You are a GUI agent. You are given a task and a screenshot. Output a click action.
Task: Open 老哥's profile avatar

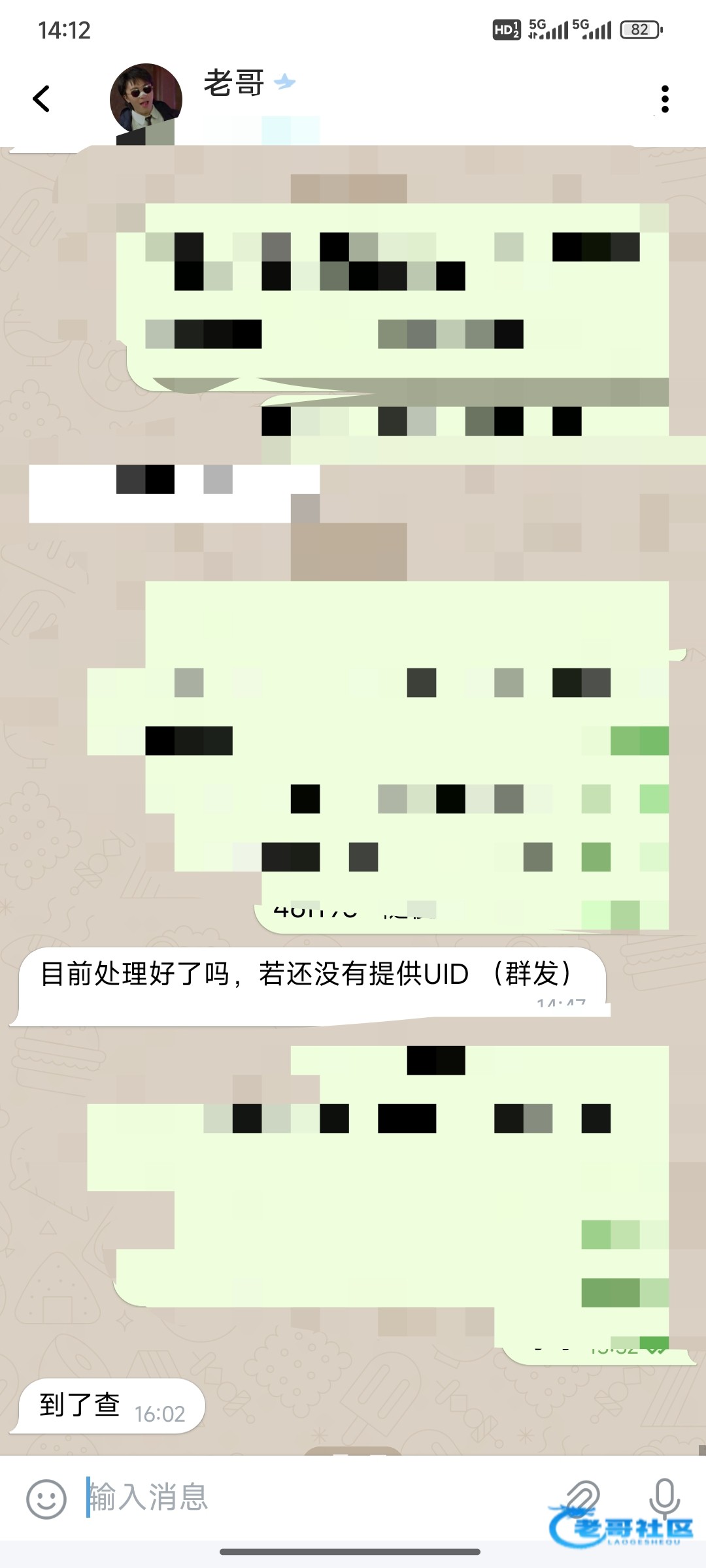click(146, 99)
